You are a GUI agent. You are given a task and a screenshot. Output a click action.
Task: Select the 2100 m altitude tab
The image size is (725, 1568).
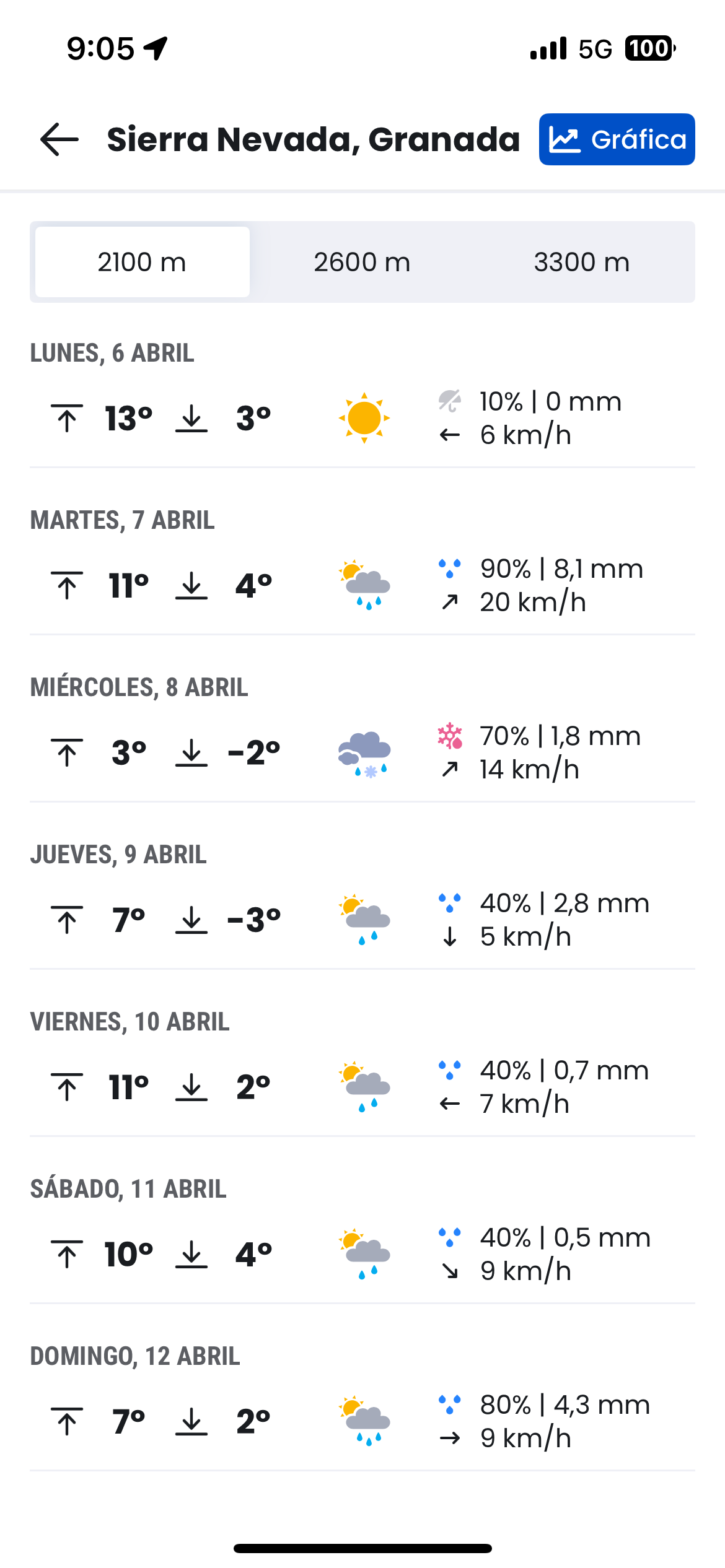(142, 262)
